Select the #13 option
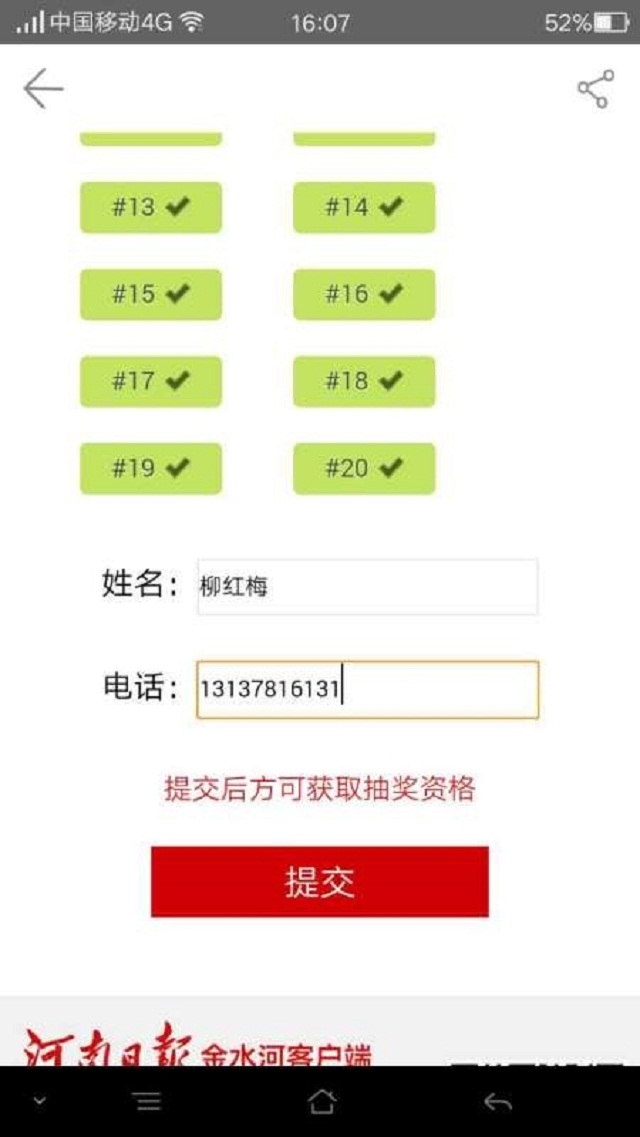Screen dimensions: 640x1137 150,207
